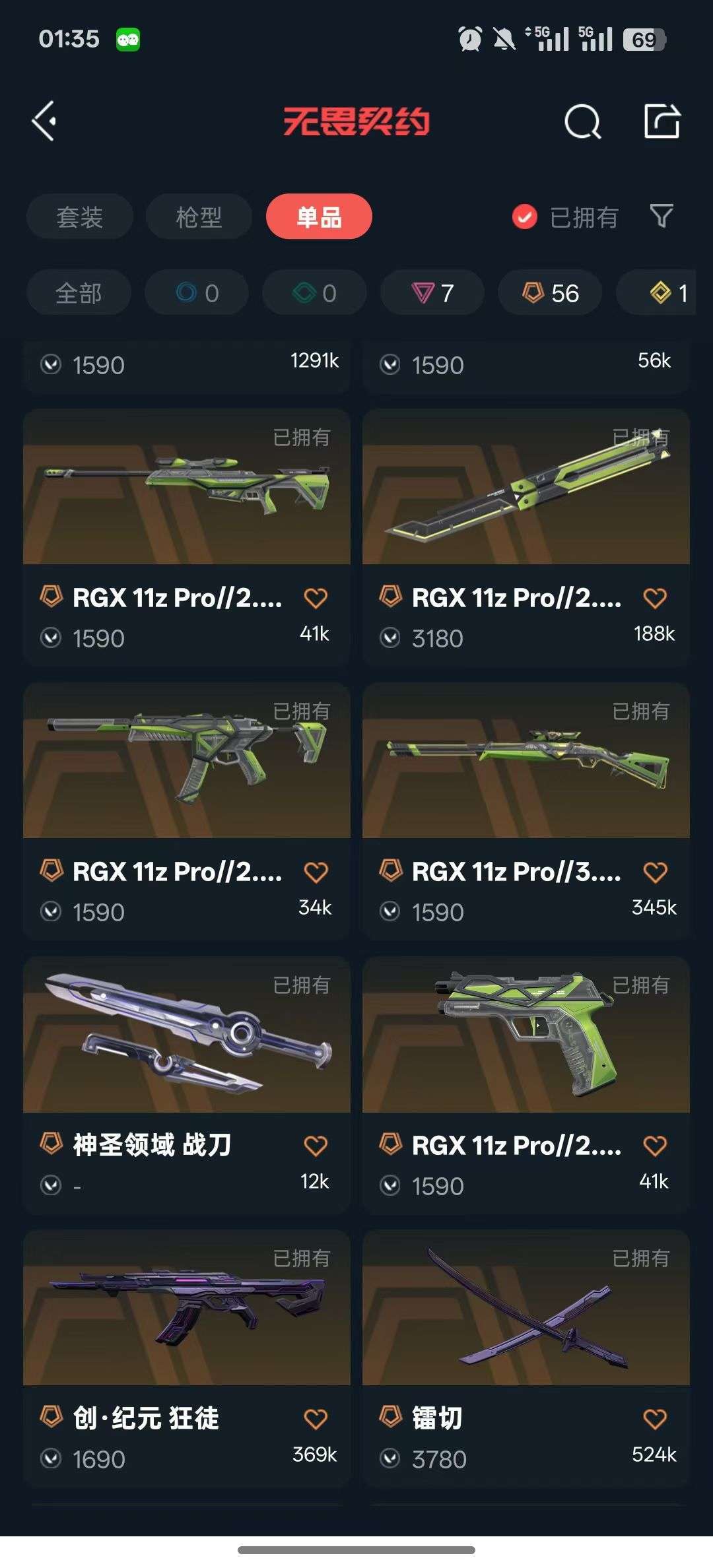Open the funnel filter icon
This screenshot has height=1568, width=713.
662,216
